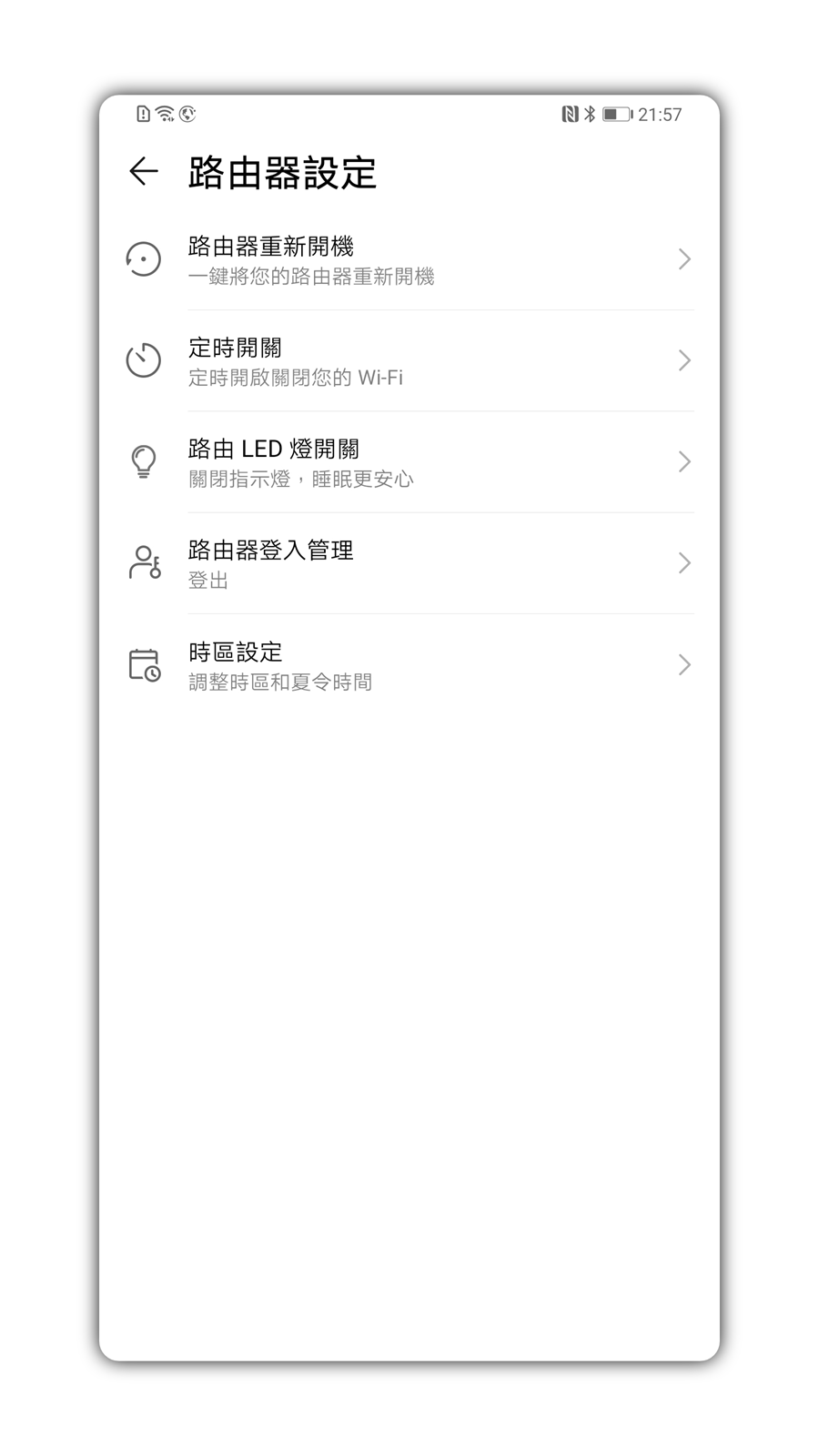Viewport: 819px width, 1456px height.
Task: Expand the 時區設定 entry chevron
Action: pos(684,665)
